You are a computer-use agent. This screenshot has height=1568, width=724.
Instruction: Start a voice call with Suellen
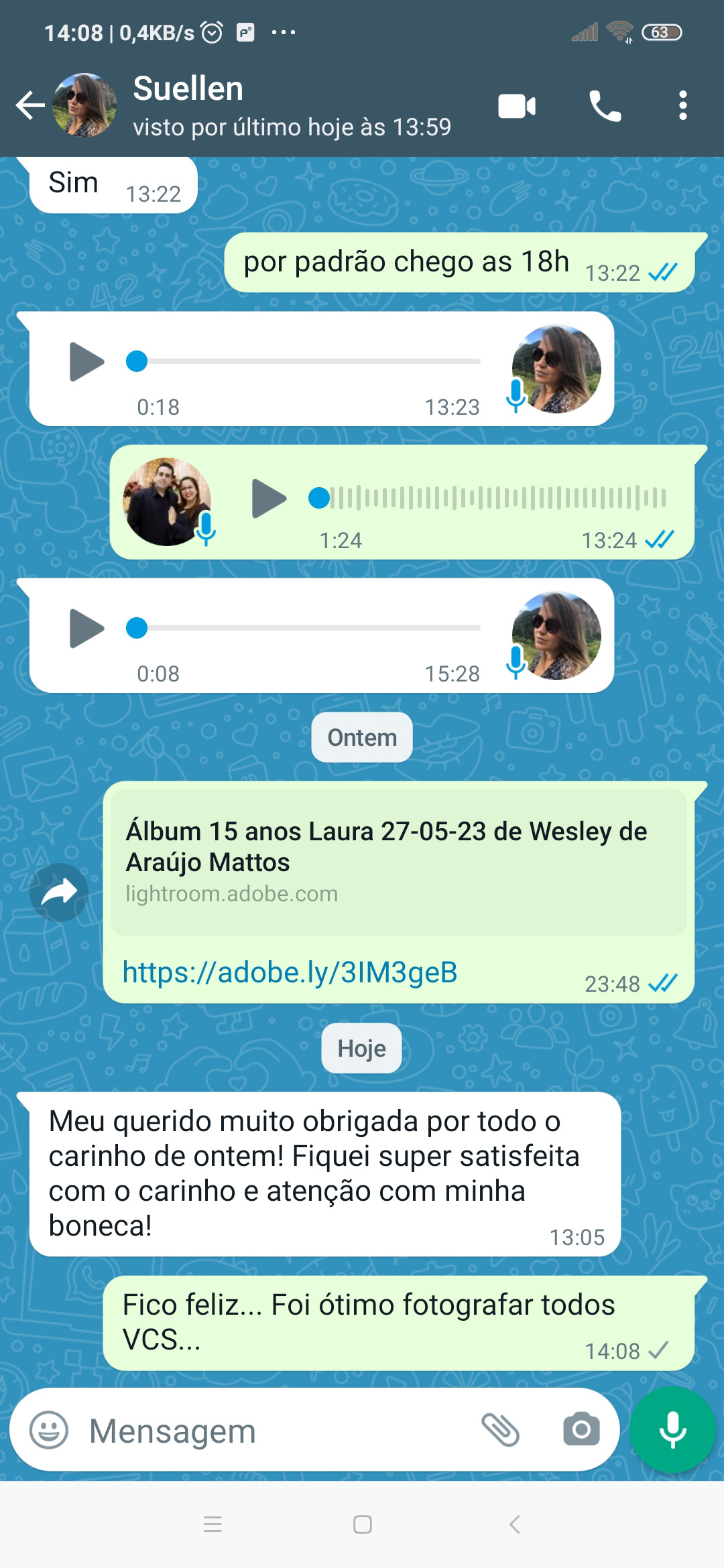tap(605, 106)
